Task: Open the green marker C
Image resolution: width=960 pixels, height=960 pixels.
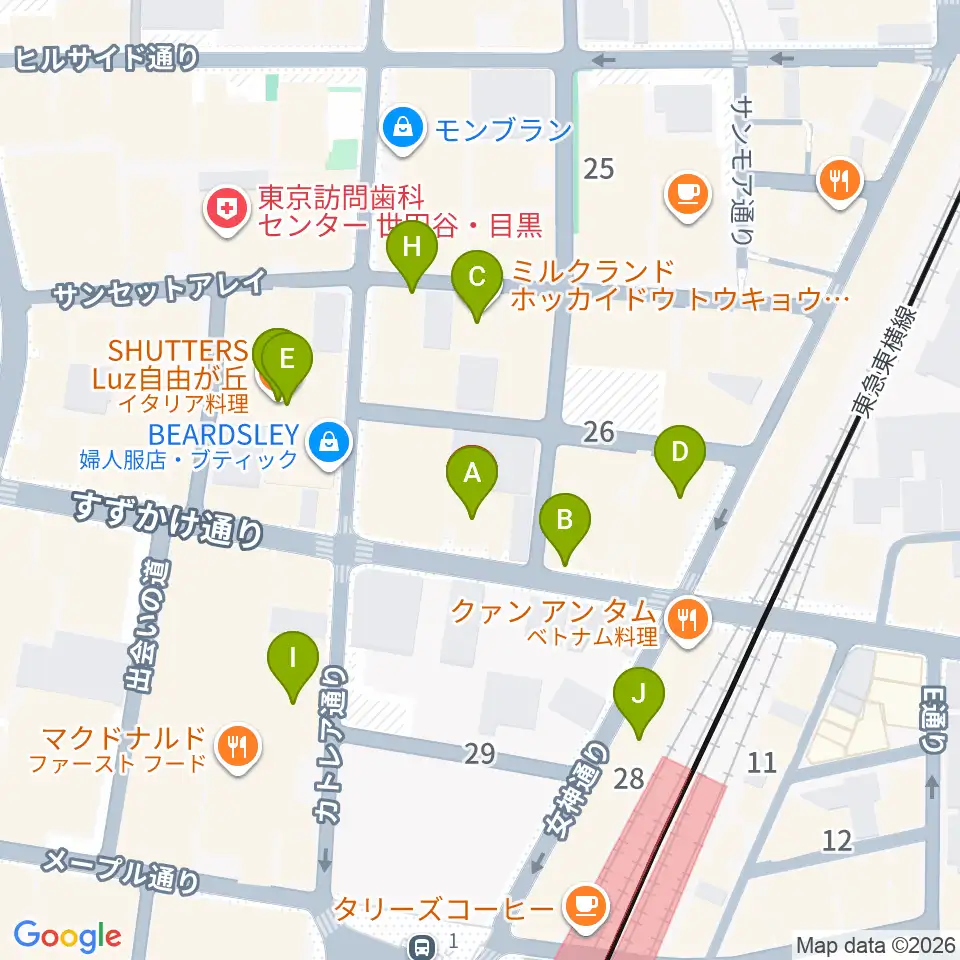Action: coord(477,286)
